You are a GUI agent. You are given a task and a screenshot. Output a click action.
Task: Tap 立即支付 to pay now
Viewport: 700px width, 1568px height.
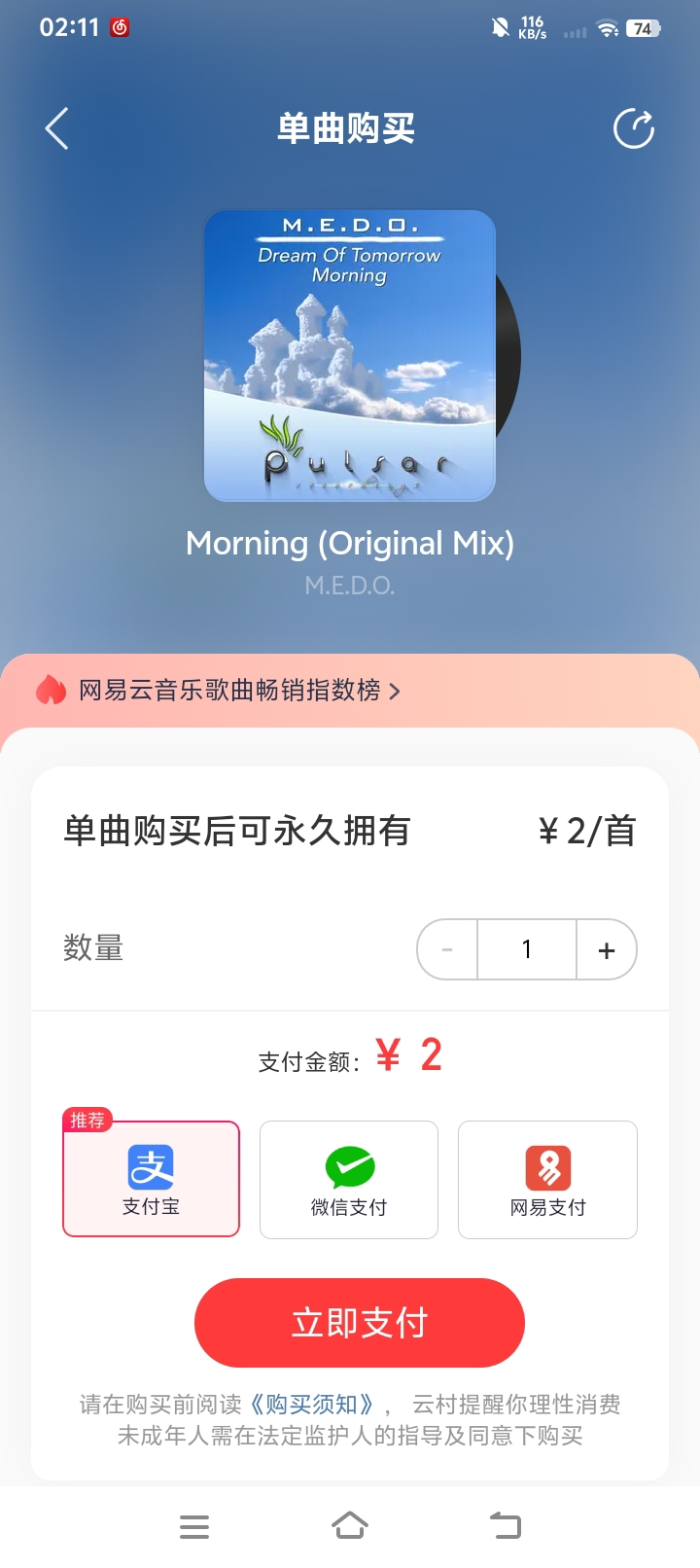point(360,1323)
